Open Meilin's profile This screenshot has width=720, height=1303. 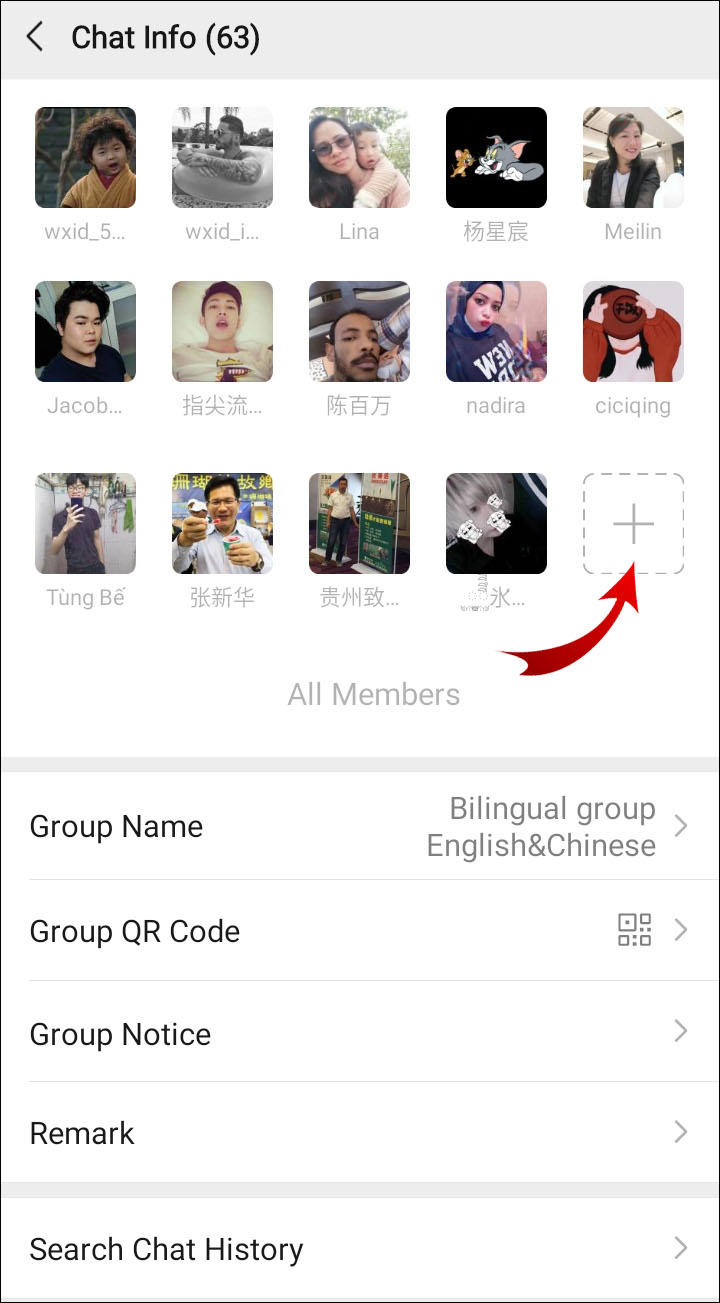click(x=633, y=158)
